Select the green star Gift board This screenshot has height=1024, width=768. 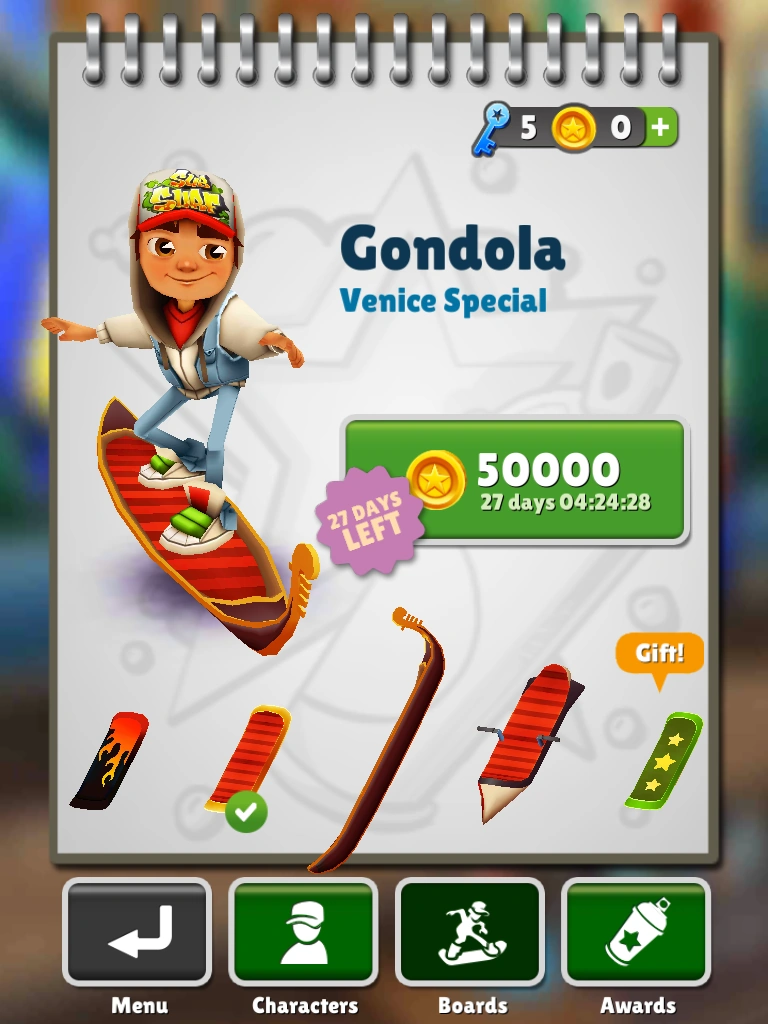(663, 760)
